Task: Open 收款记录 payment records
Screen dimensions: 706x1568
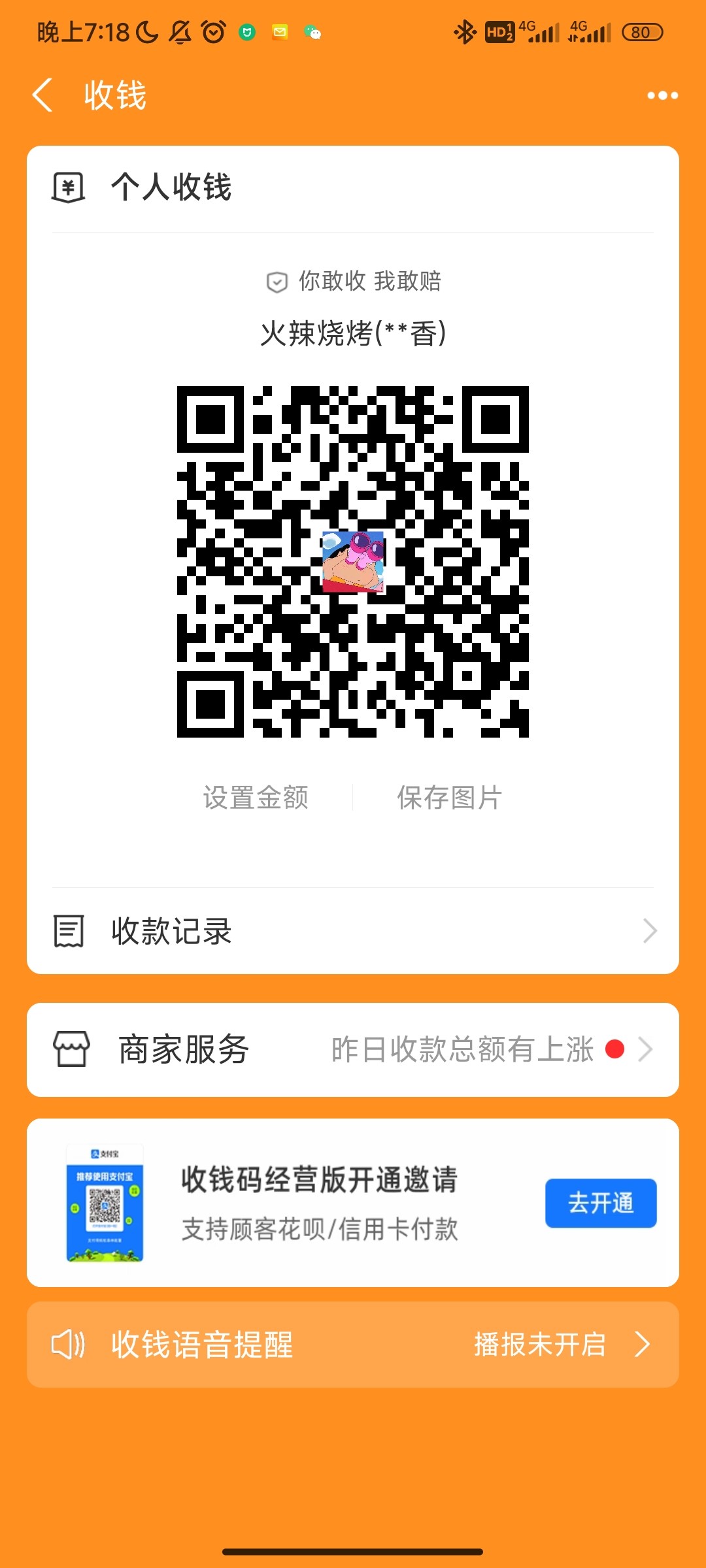Action: point(353,931)
